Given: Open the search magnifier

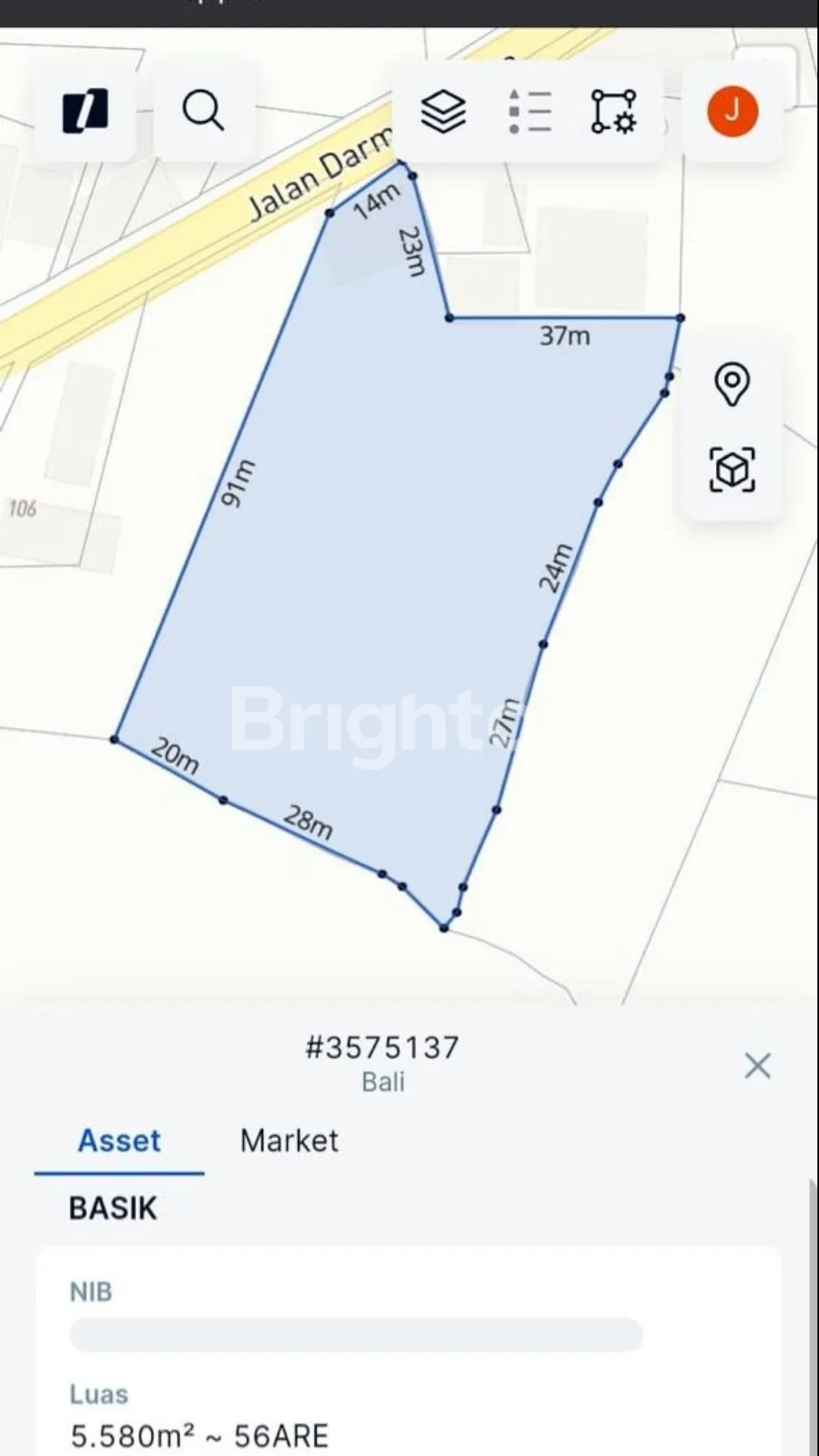Looking at the screenshot, I should tap(202, 111).
